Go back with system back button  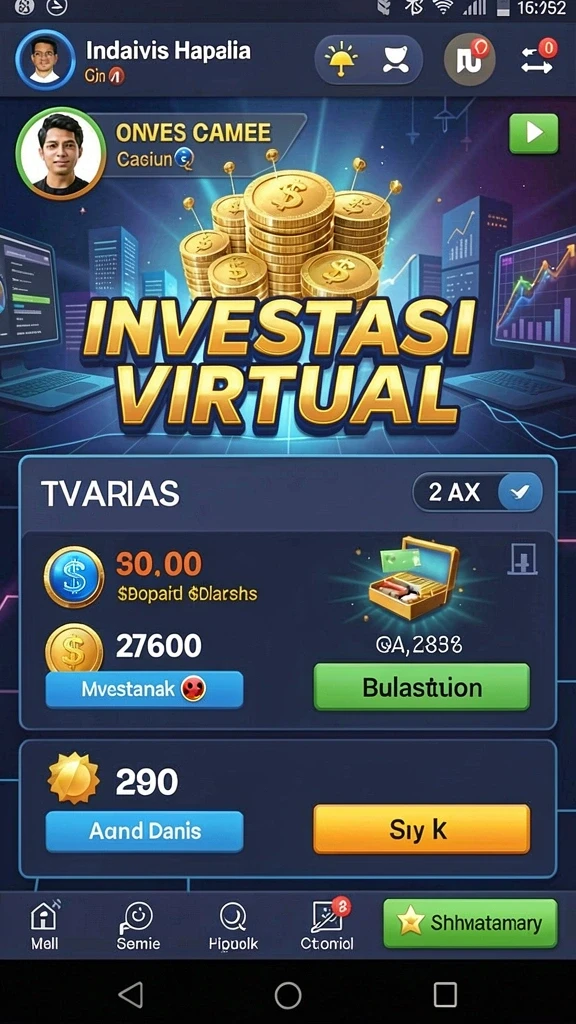tap(131, 995)
